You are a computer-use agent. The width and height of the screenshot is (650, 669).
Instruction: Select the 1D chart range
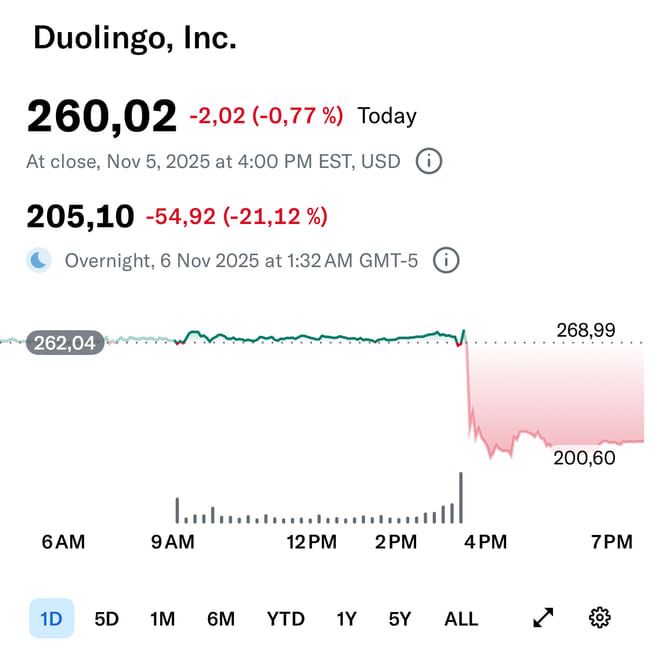click(51, 619)
